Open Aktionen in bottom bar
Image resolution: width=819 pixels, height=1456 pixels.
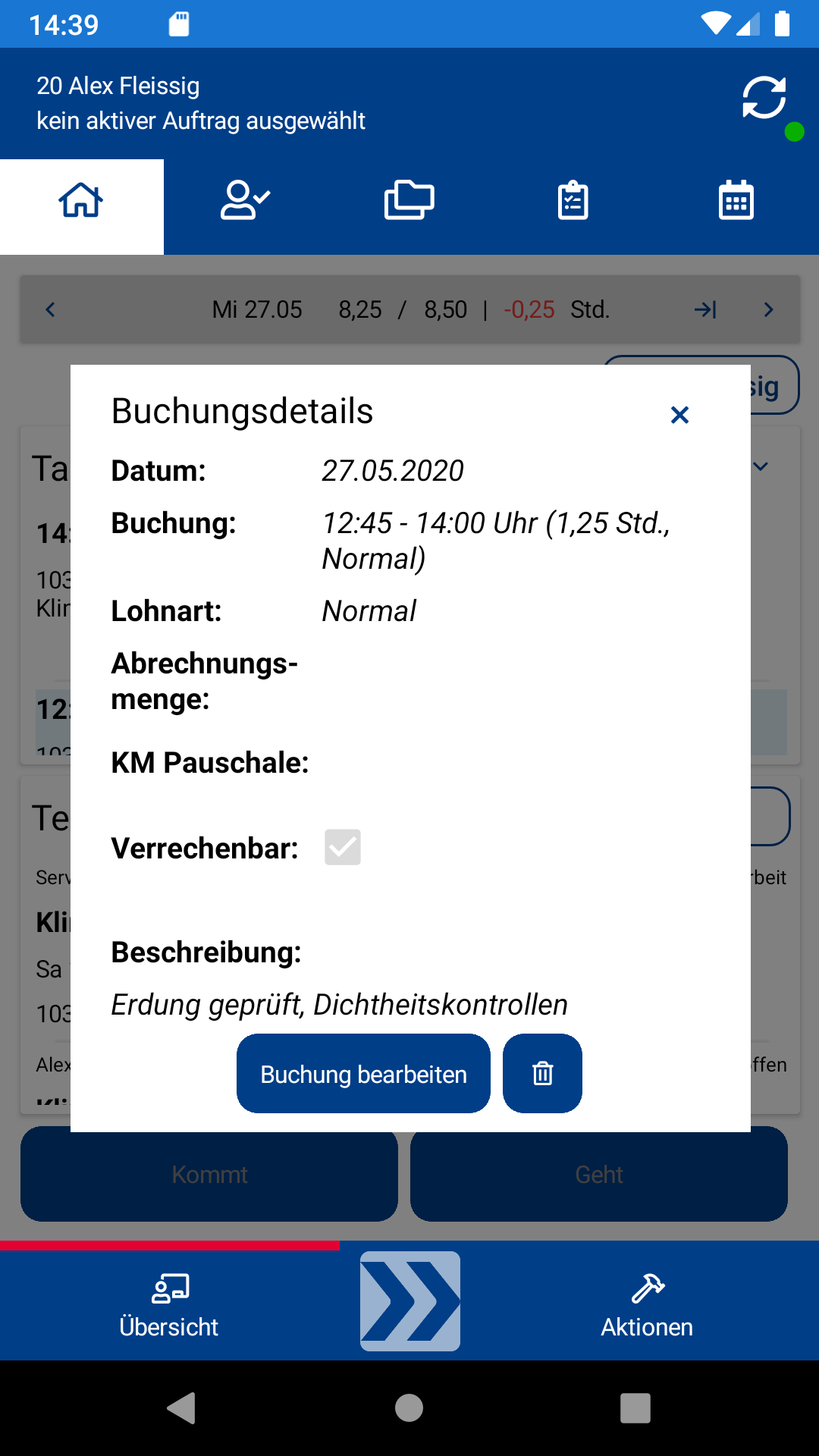coord(647,1306)
